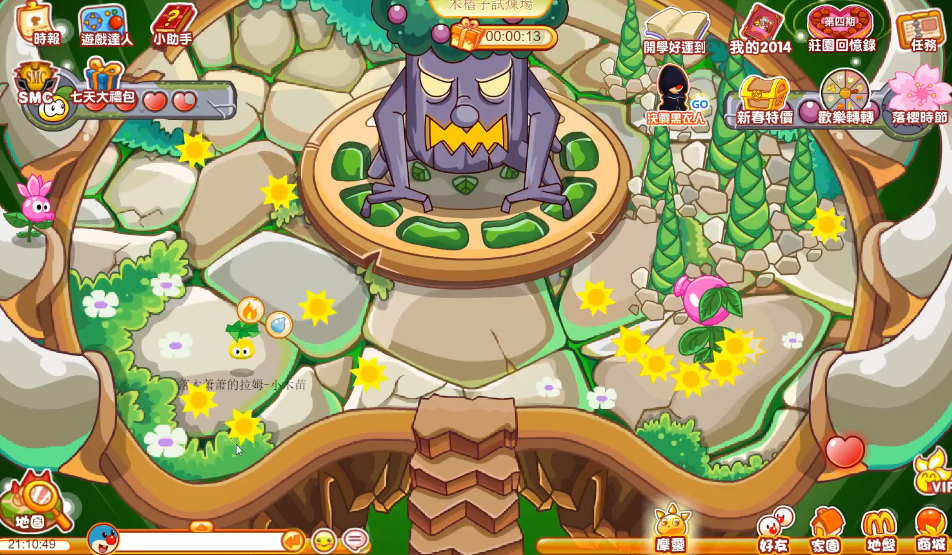Open the 商城 shop
This screenshot has width=952, height=555.
[x=930, y=530]
